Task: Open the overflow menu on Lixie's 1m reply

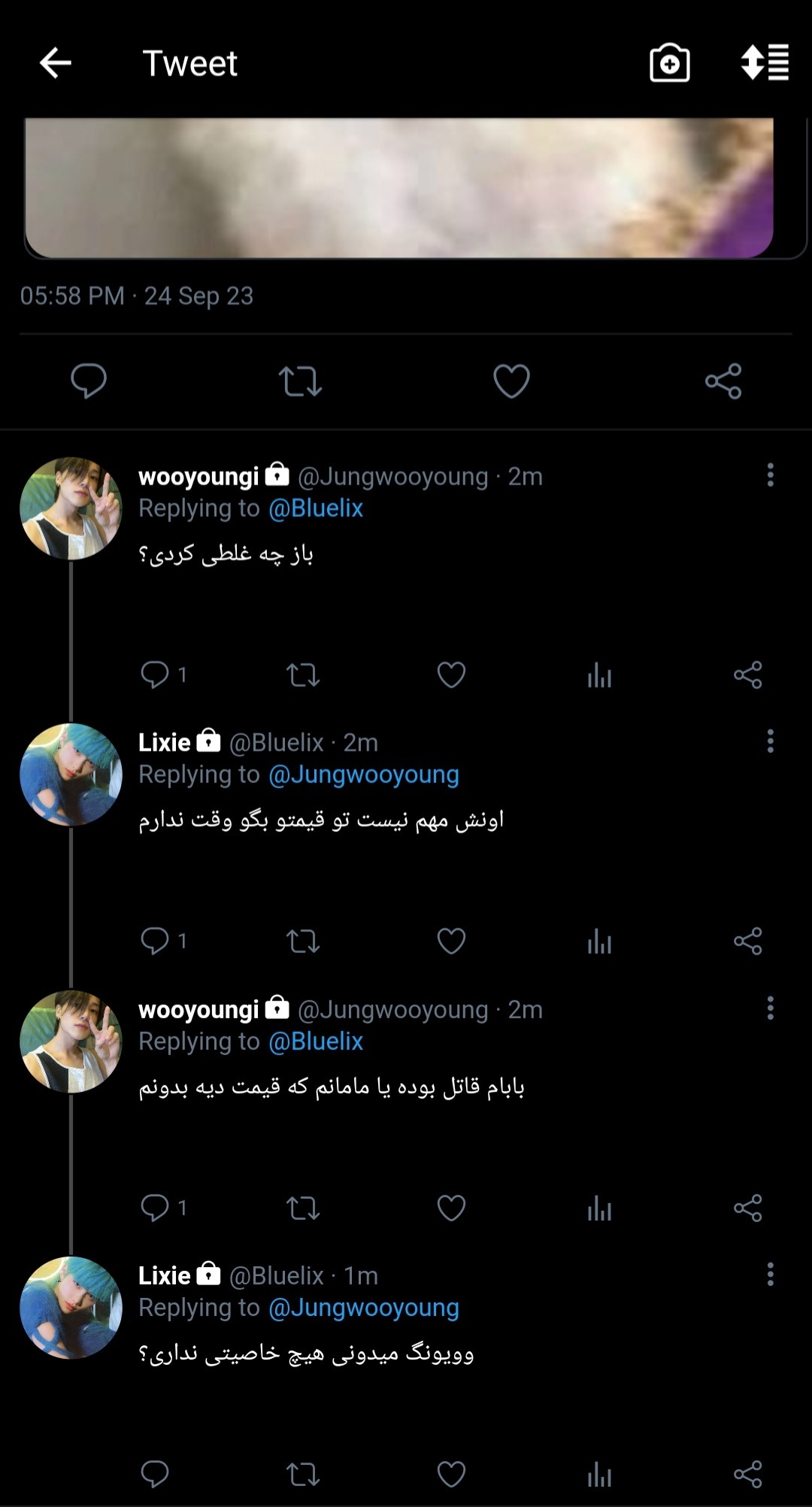Action: pos(770,1275)
